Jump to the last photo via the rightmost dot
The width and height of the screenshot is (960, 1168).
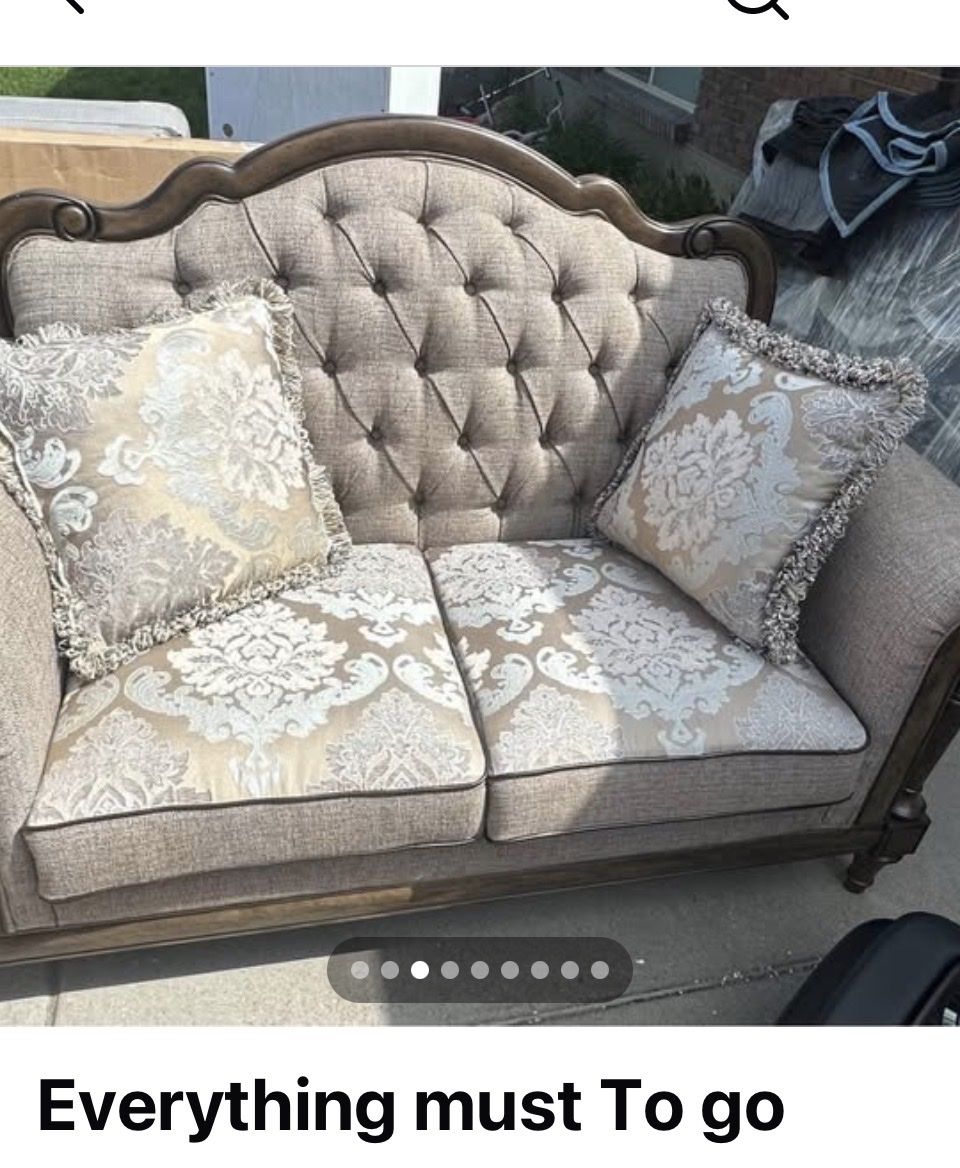(597, 969)
